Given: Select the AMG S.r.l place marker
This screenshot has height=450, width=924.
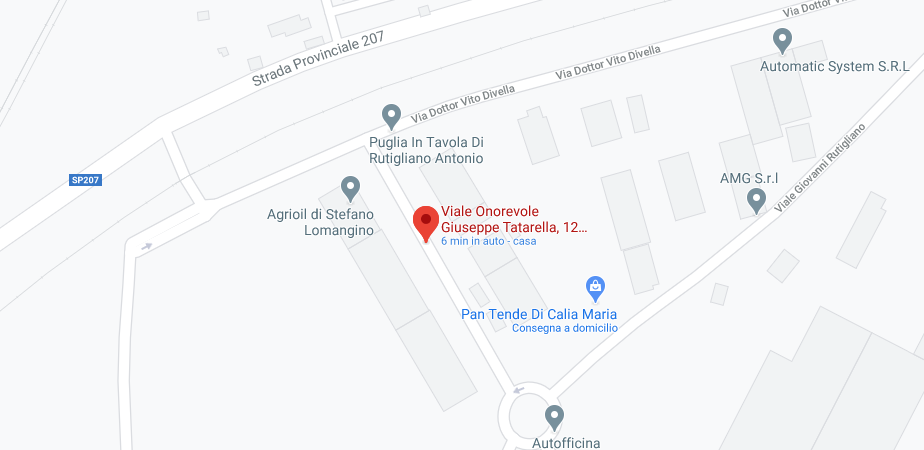Looking at the screenshot, I should 756,201.
